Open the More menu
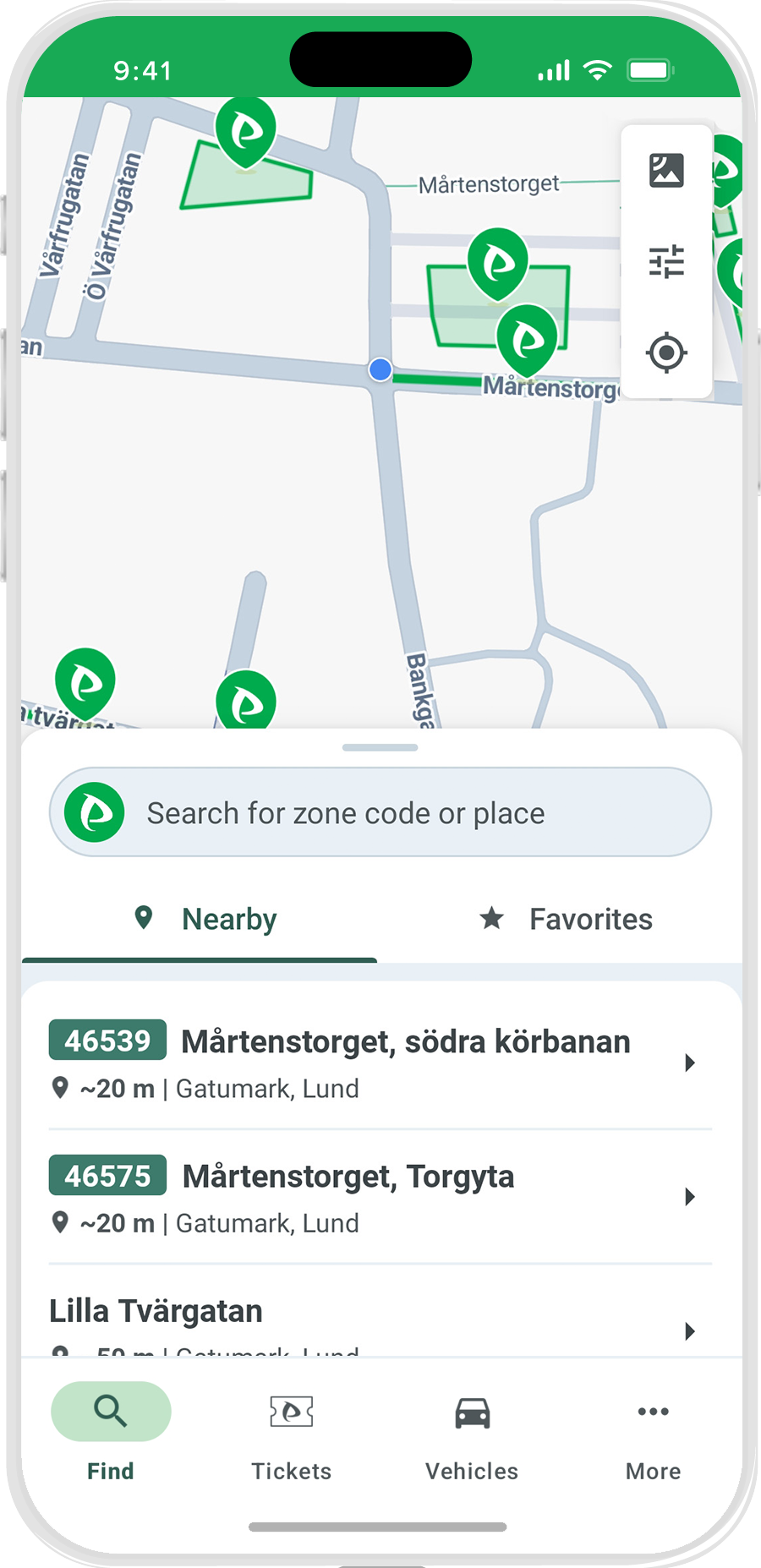Image resolution: width=761 pixels, height=1568 pixels. click(x=653, y=1433)
